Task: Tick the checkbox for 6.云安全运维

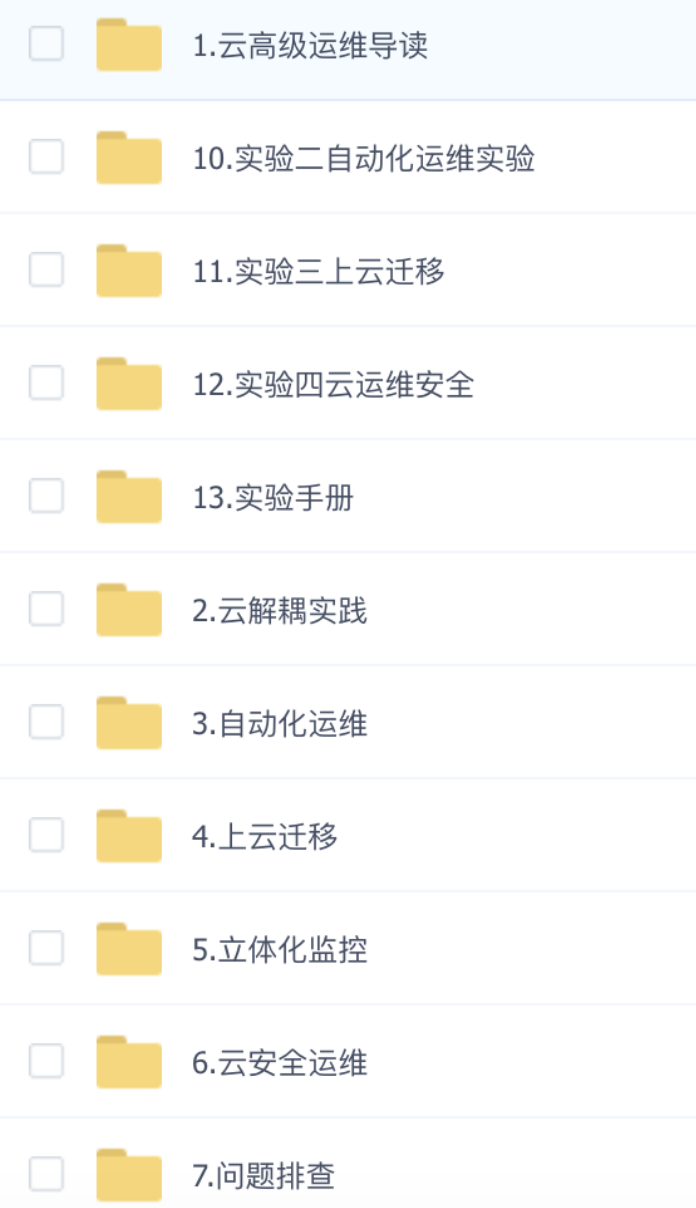Action: click(46, 1061)
